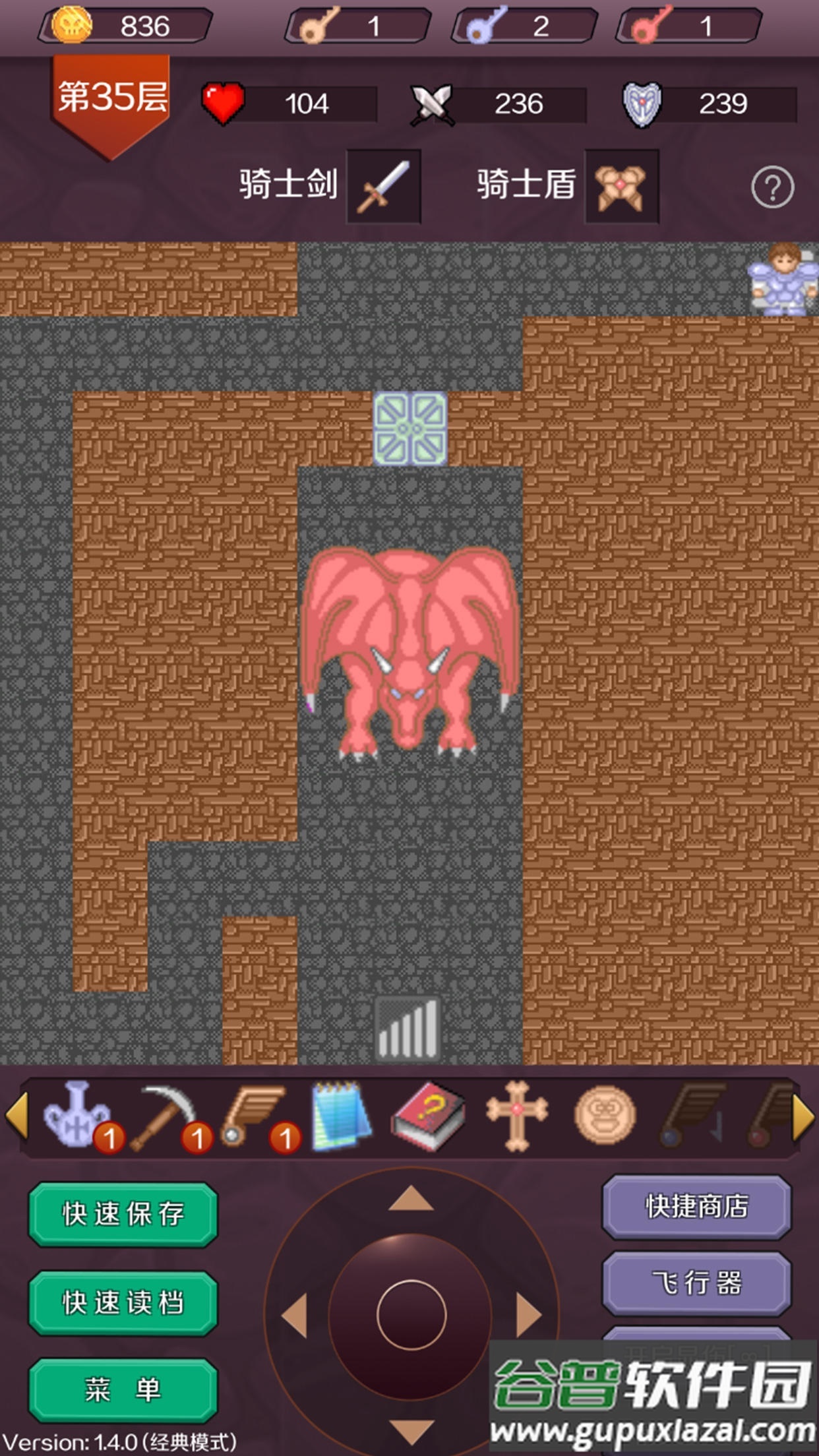Image resolution: width=819 pixels, height=1456 pixels.
Task: Use the 飞行器 flyer button
Action: pyautogui.click(x=696, y=1283)
